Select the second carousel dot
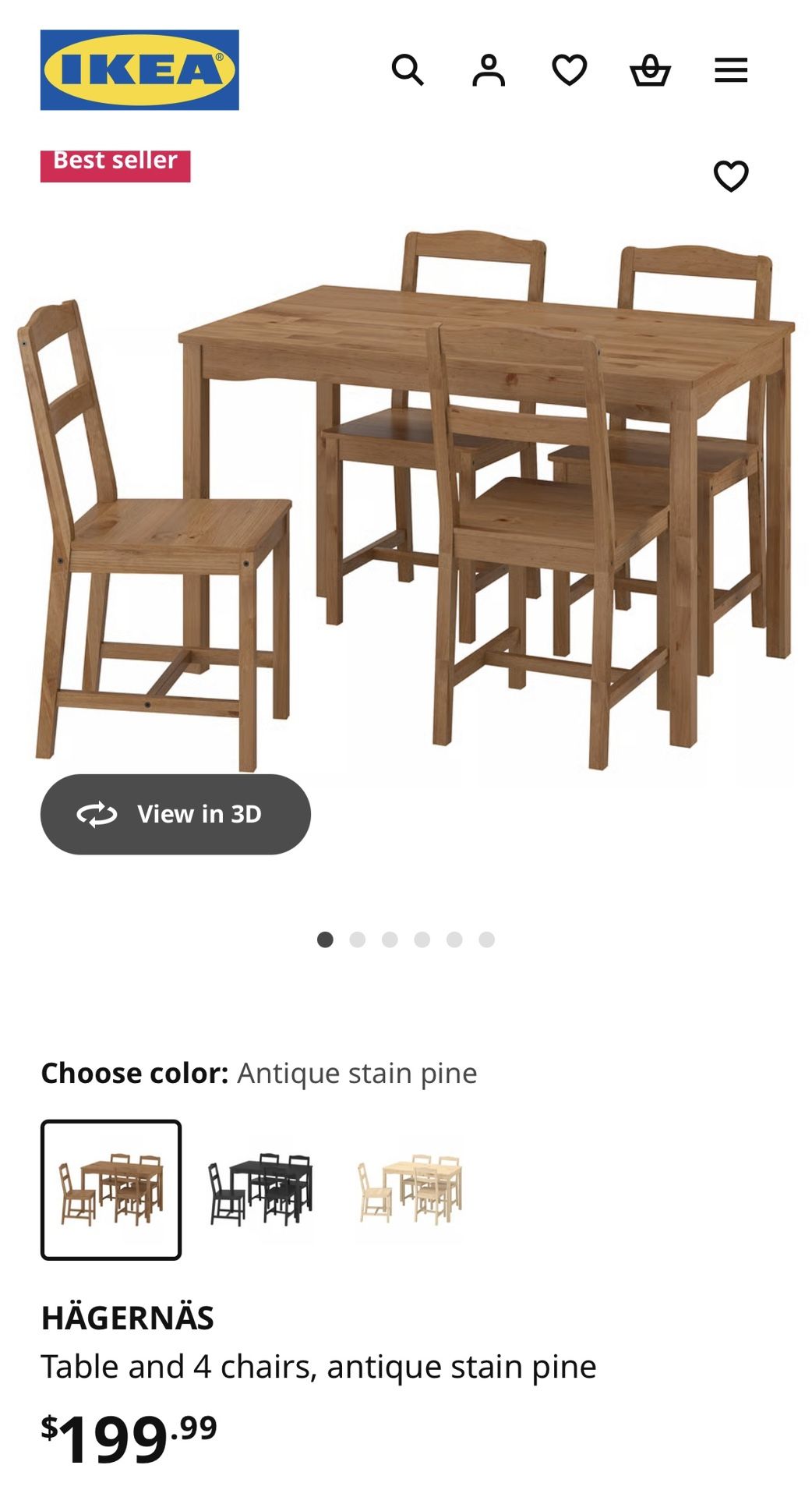This screenshot has height=1497, width=812. 358,940
